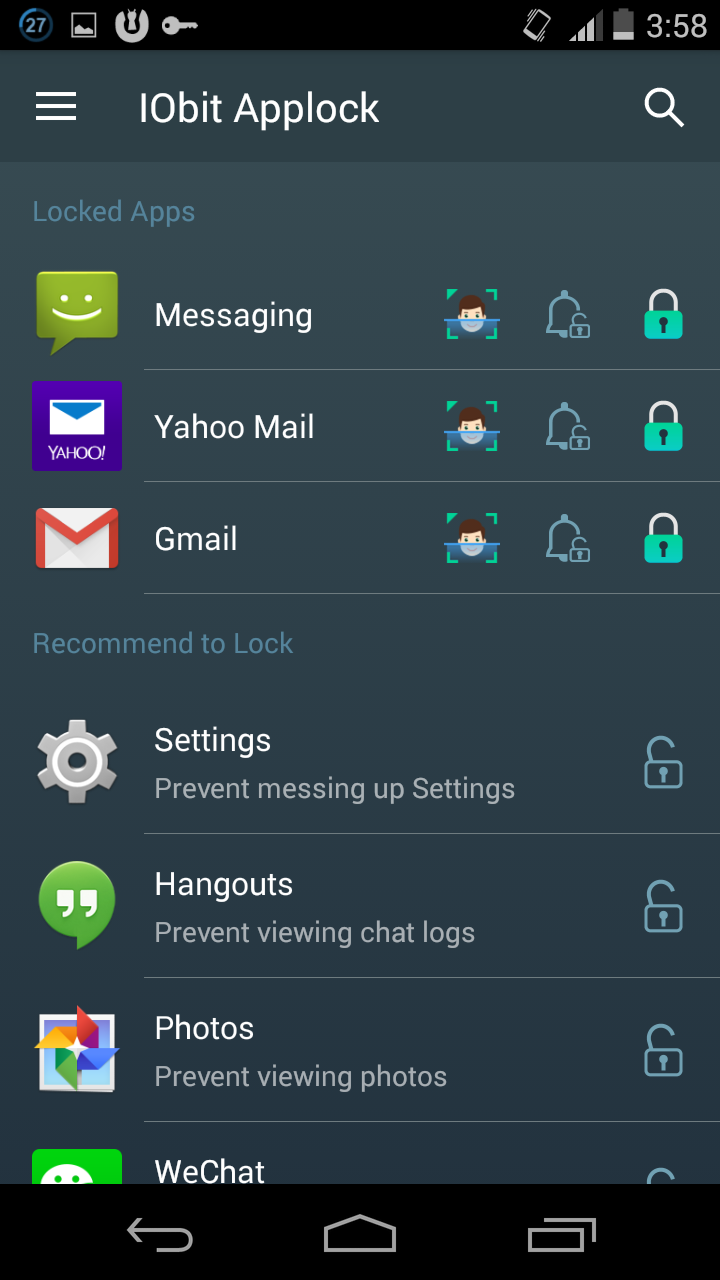The image size is (720, 1280).
Task: Unlock the Gmail app
Action: click(x=663, y=539)
